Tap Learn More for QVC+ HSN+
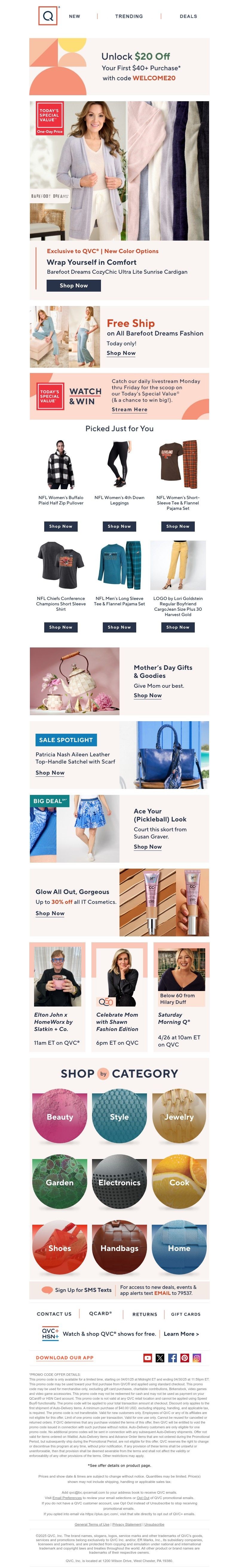Image resolution: width=239 pixels, height=1568 pixels. [181, 1334]
